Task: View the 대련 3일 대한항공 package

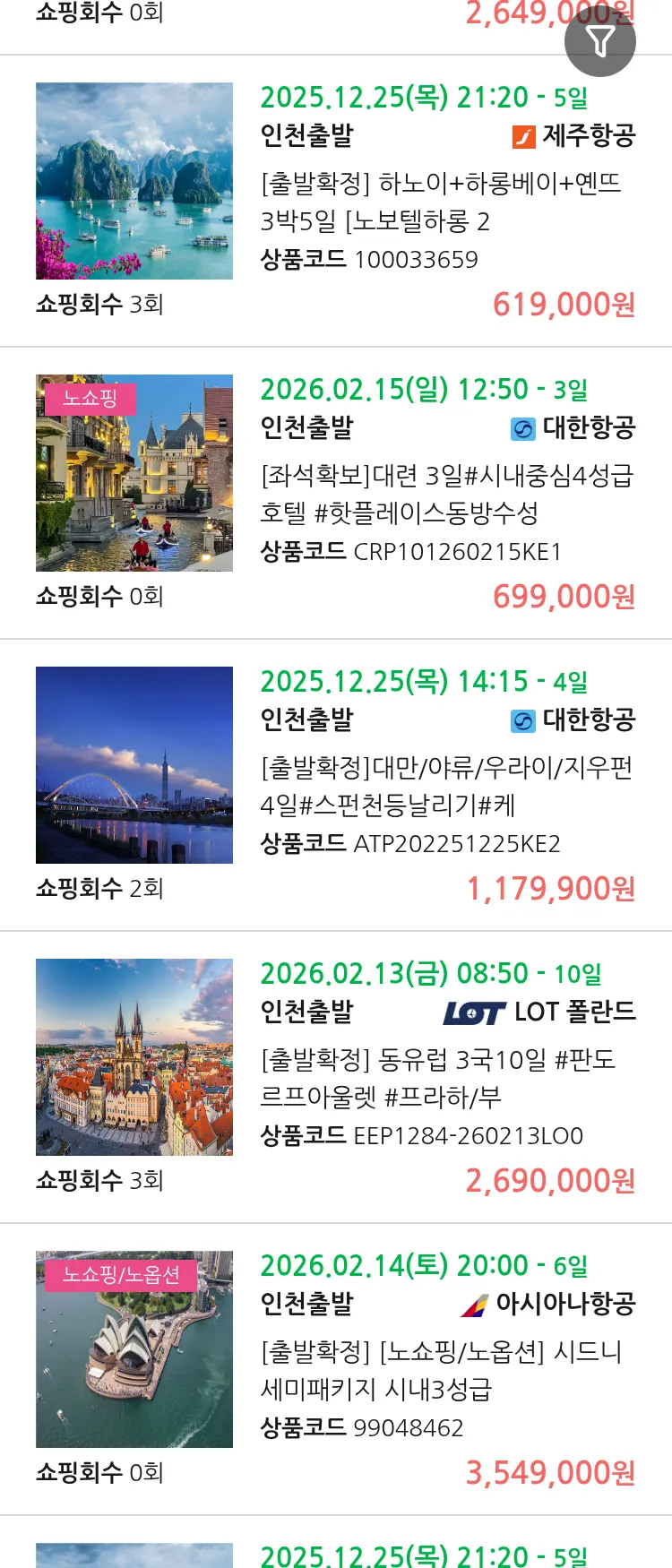Action: (446, 495)
